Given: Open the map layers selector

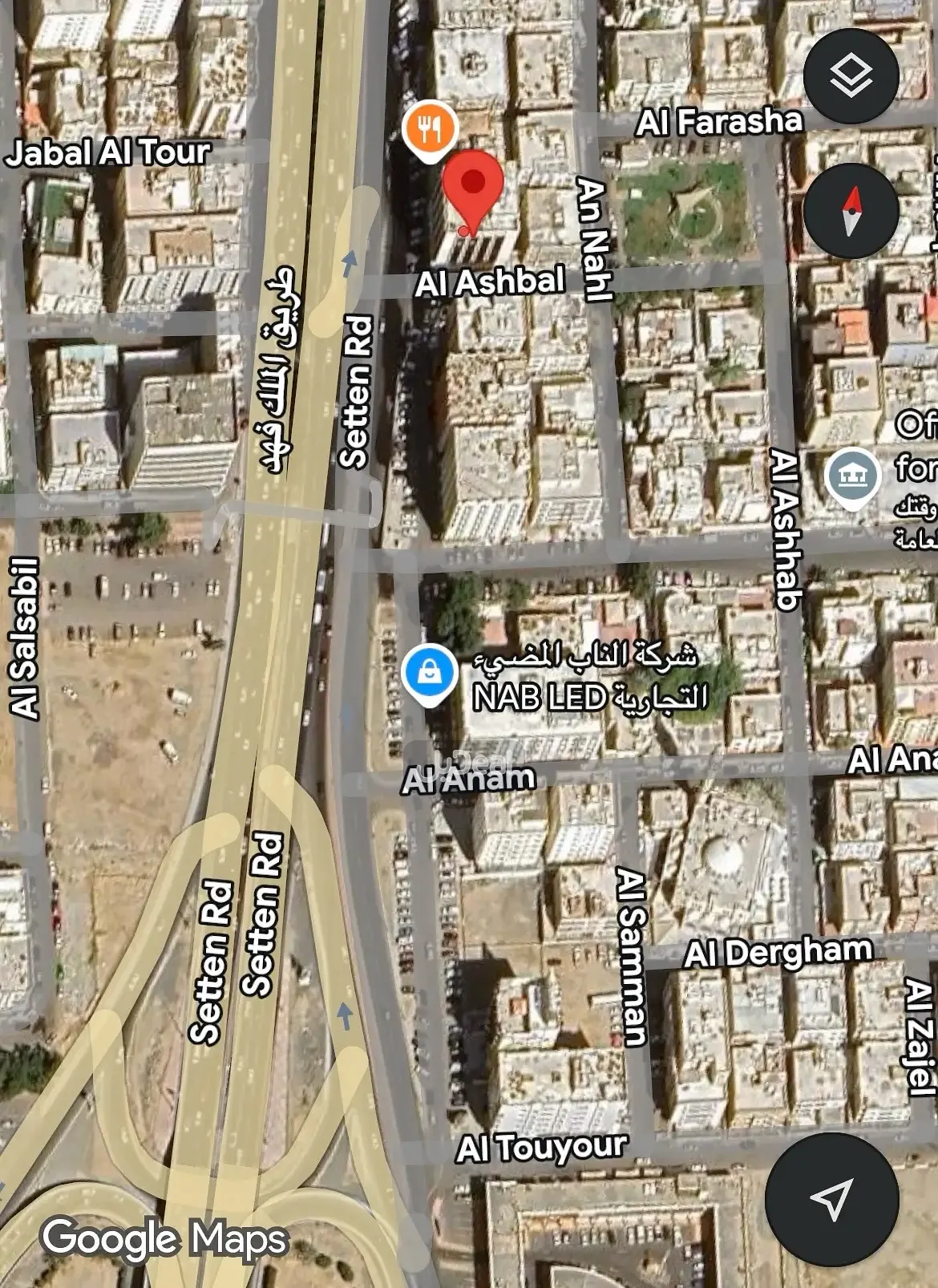Looking at the screenshot, I should (x=851, y=77).
